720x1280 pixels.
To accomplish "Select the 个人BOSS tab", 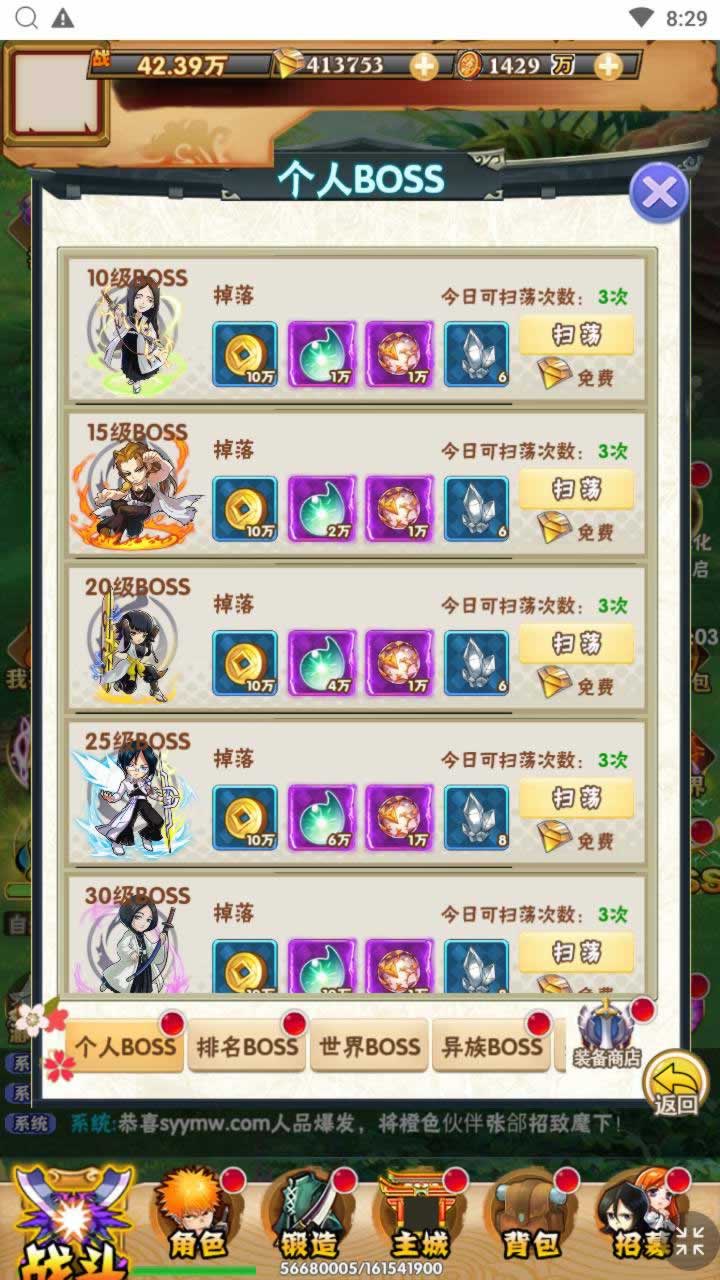I will point(125,1046).
